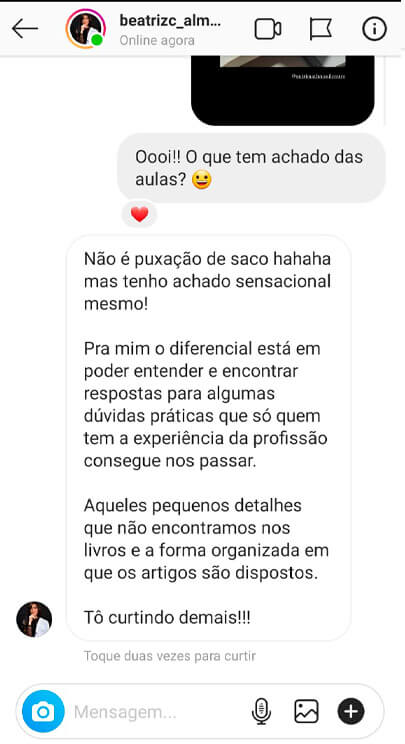Screen dimensions: 405x744
Task: Record a voice message with microphone
Action: 261,711
